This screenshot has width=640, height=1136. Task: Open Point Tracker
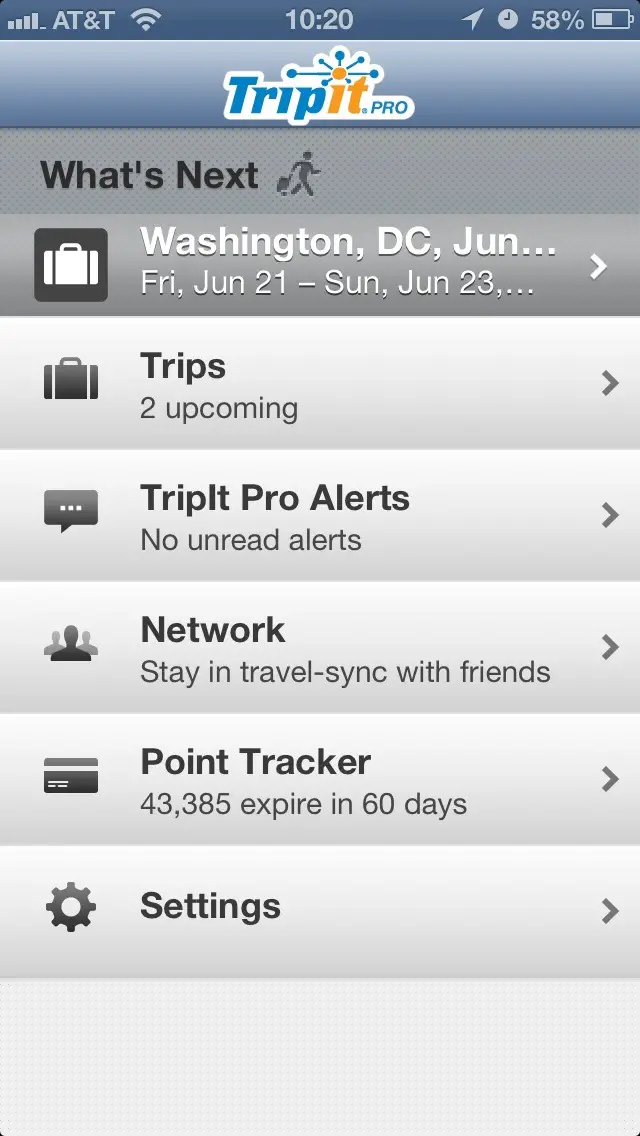click(x=320, y=779)
